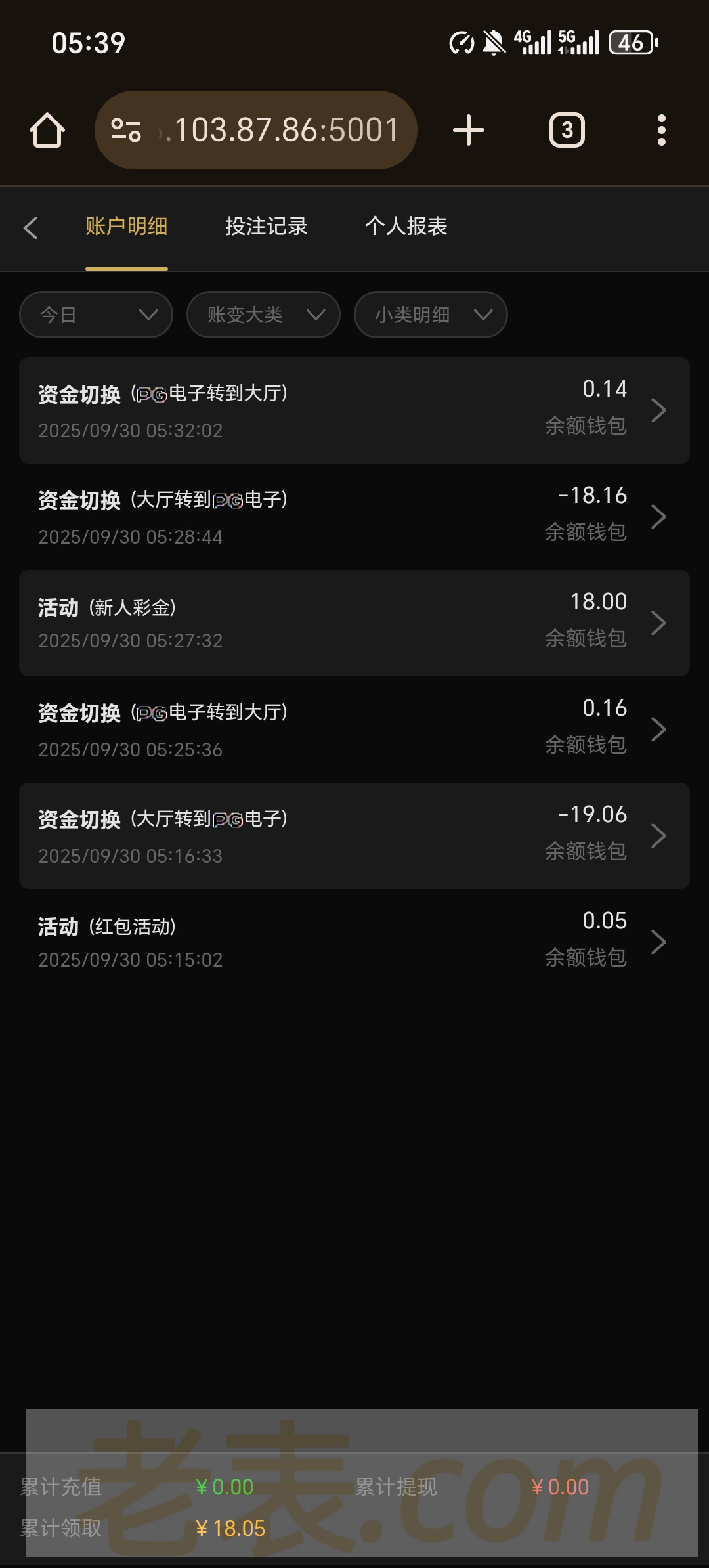The width and height of the screenshot is (709, 1568).
Task: View the 0.16 资金切换 transaction
Action: click(354, 730)
